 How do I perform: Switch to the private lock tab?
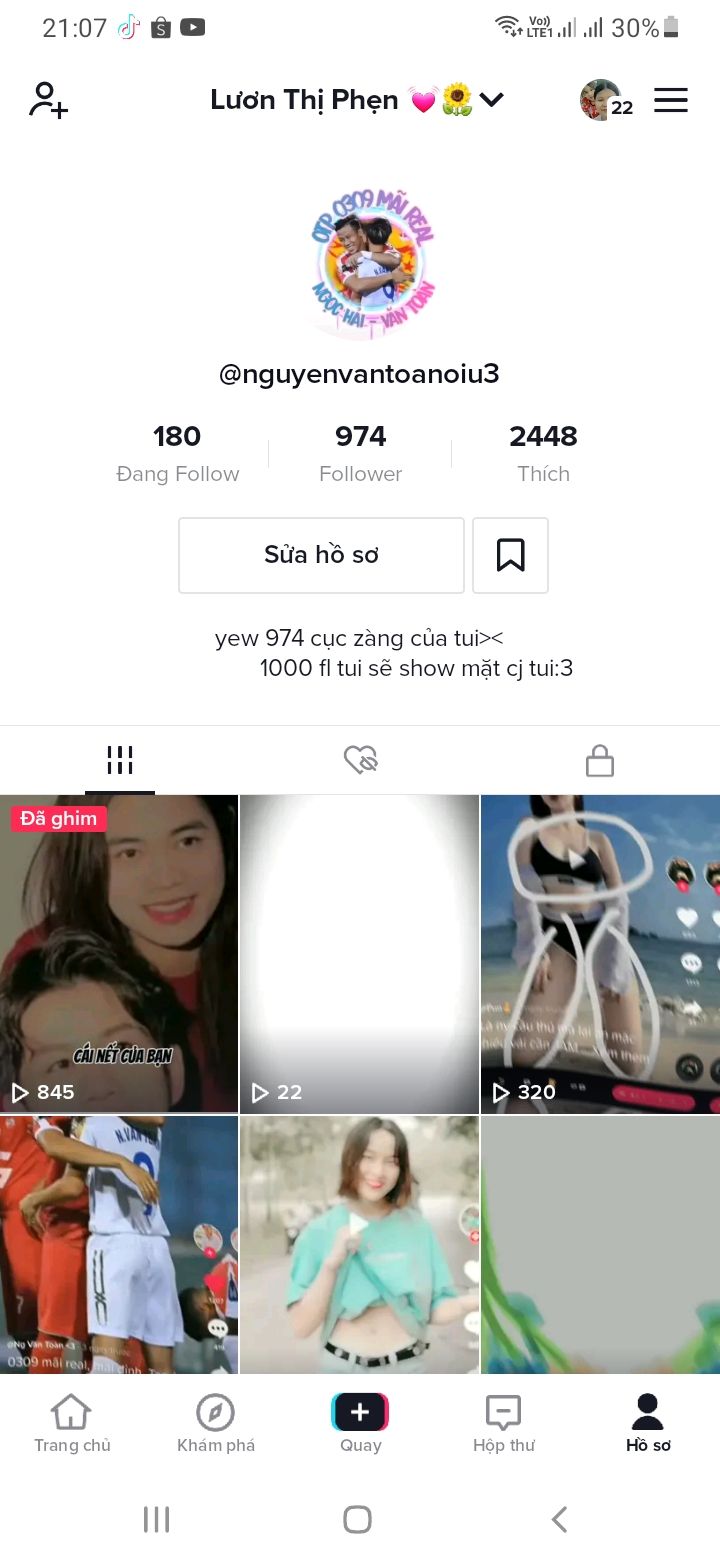pyautogui.click(x=599, y=761)
